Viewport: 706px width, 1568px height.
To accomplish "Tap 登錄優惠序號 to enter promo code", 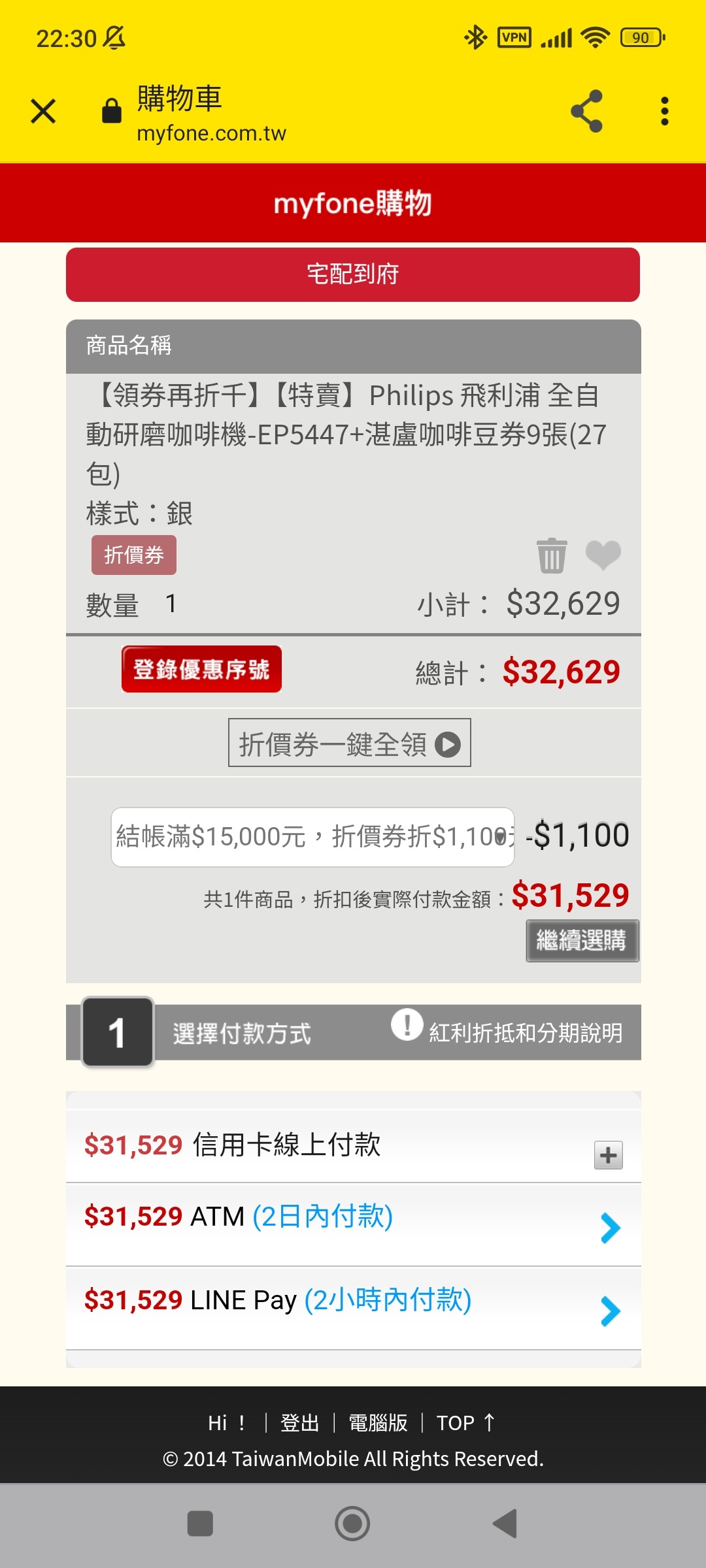I will coord(201,669).
